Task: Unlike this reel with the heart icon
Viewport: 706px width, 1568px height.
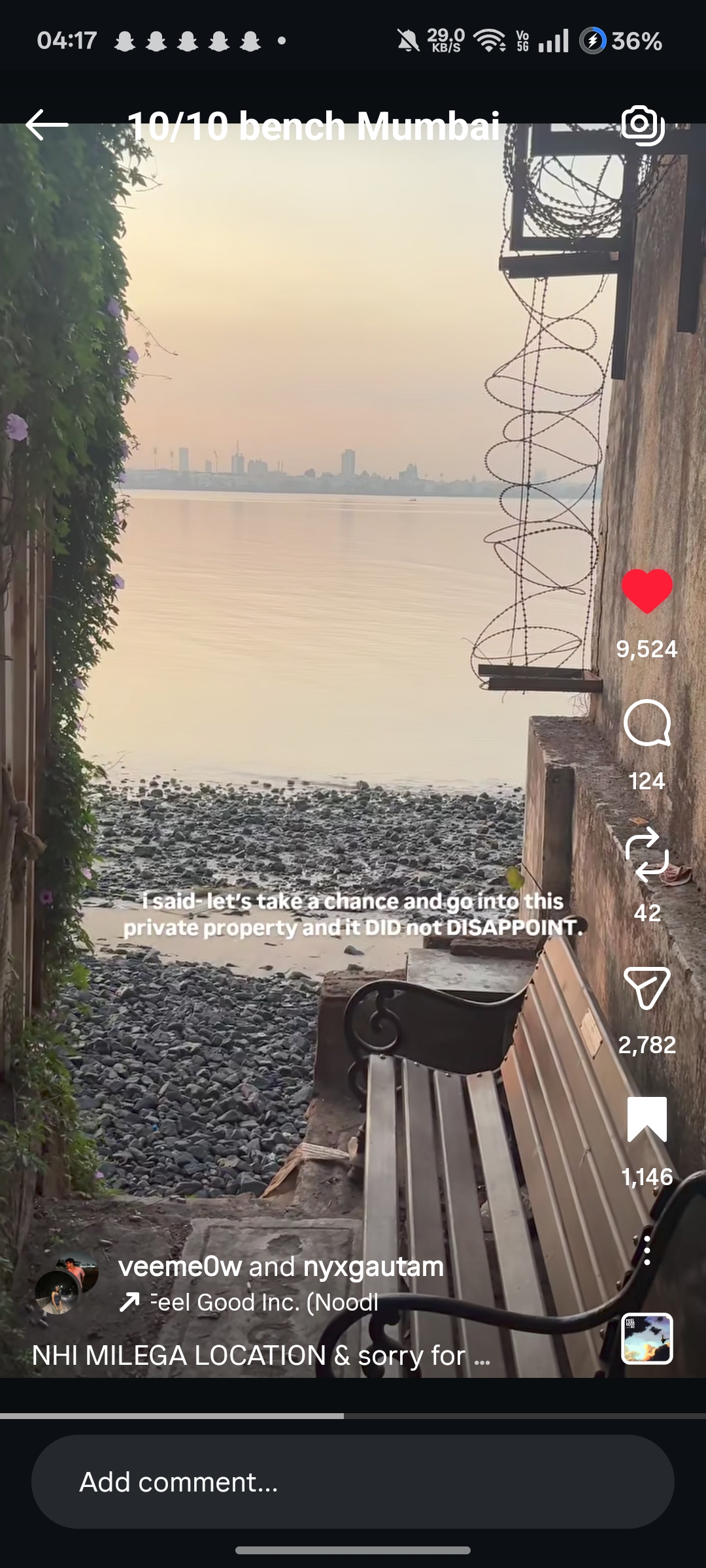Action: point(647,591)
